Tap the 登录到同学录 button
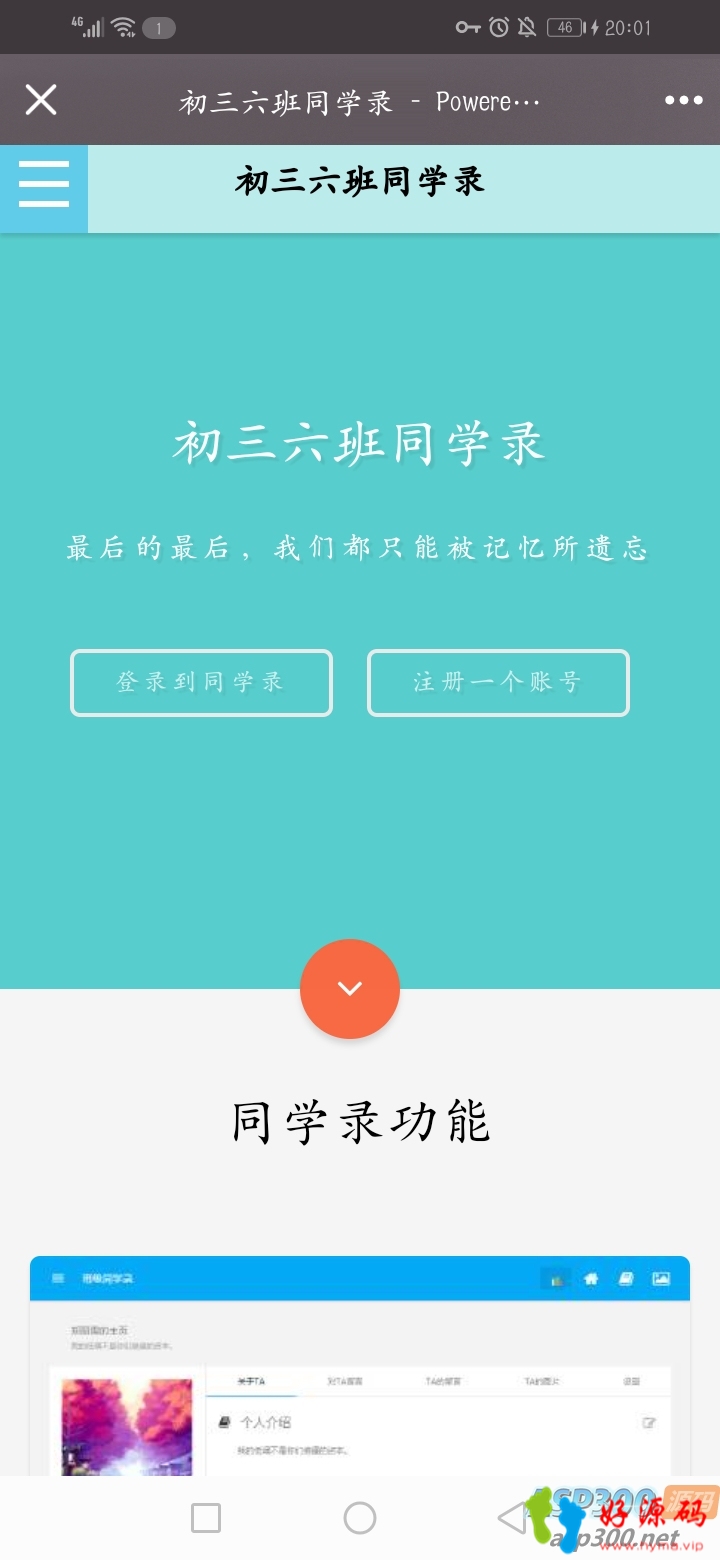 [201, 683]
